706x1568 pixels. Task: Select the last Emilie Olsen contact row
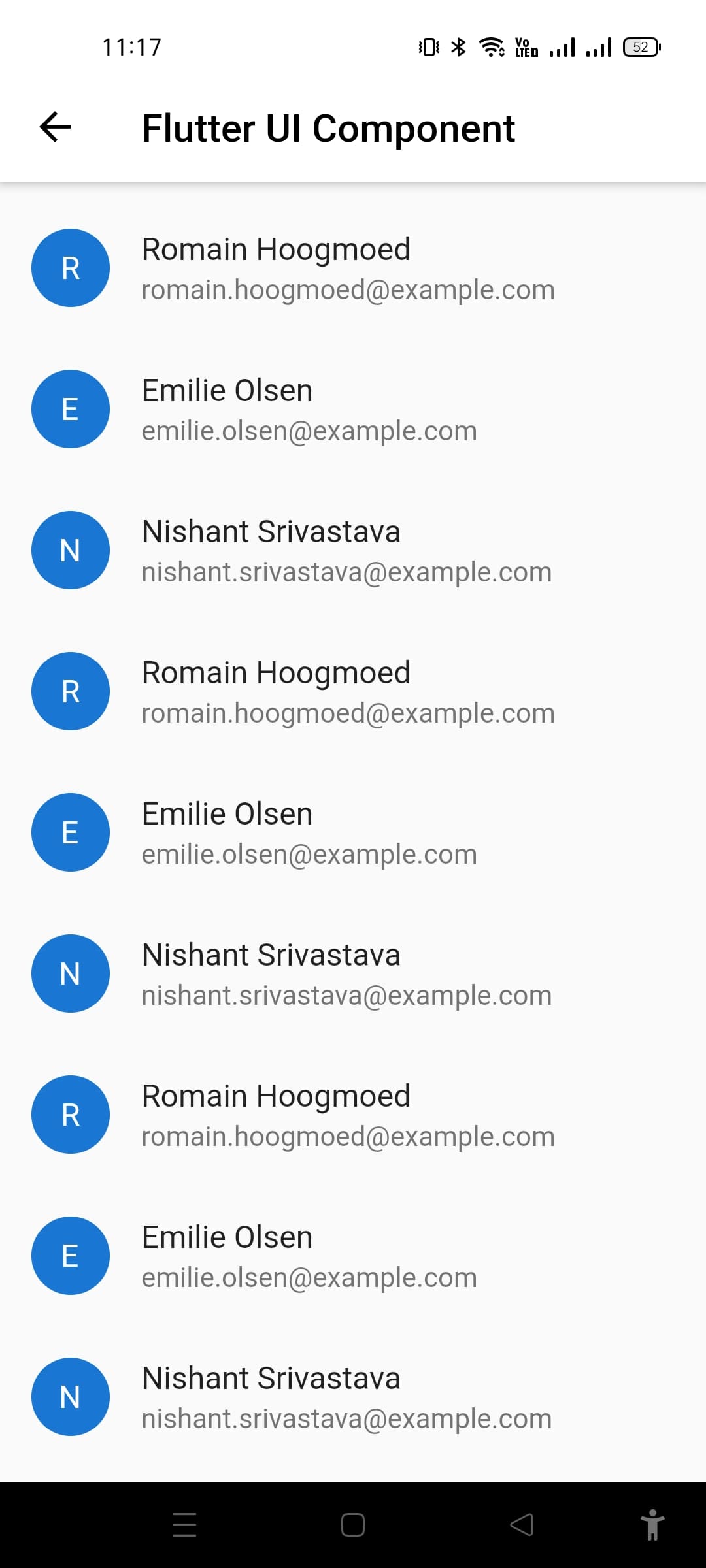point(353,1256)
